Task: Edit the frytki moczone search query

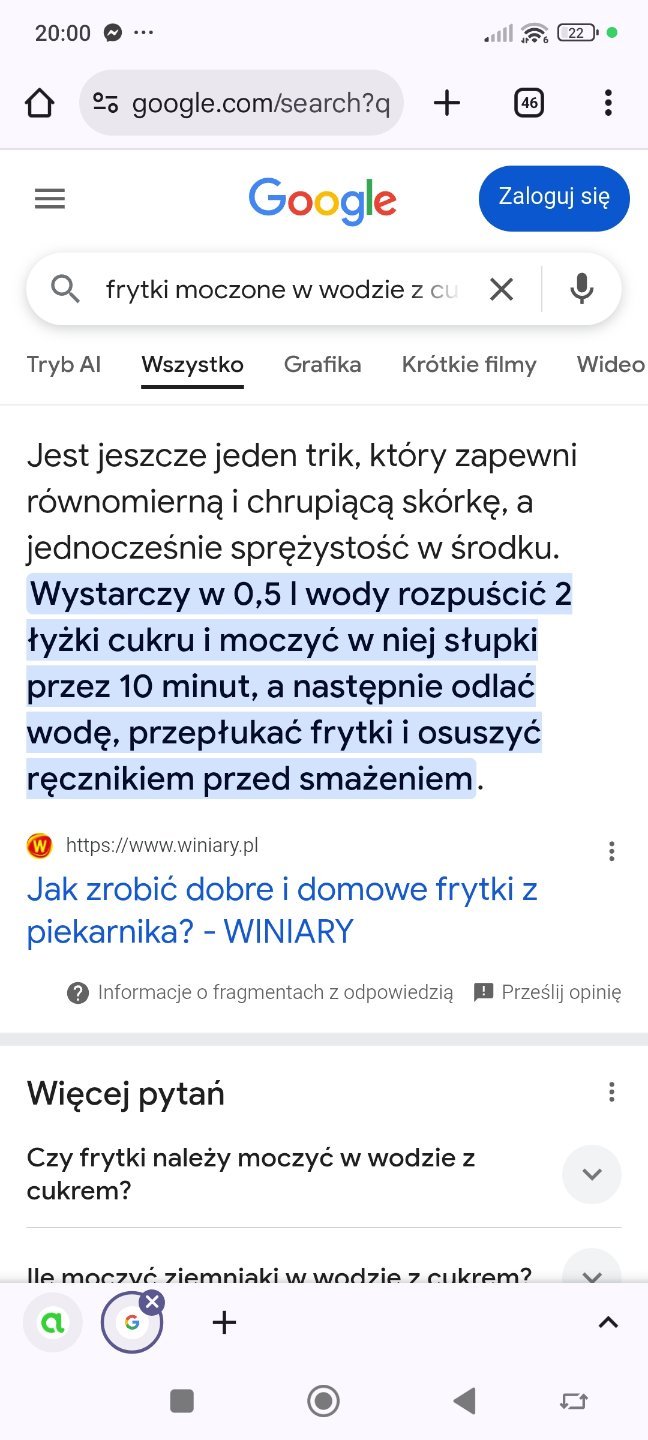Action: click(280, 290)
